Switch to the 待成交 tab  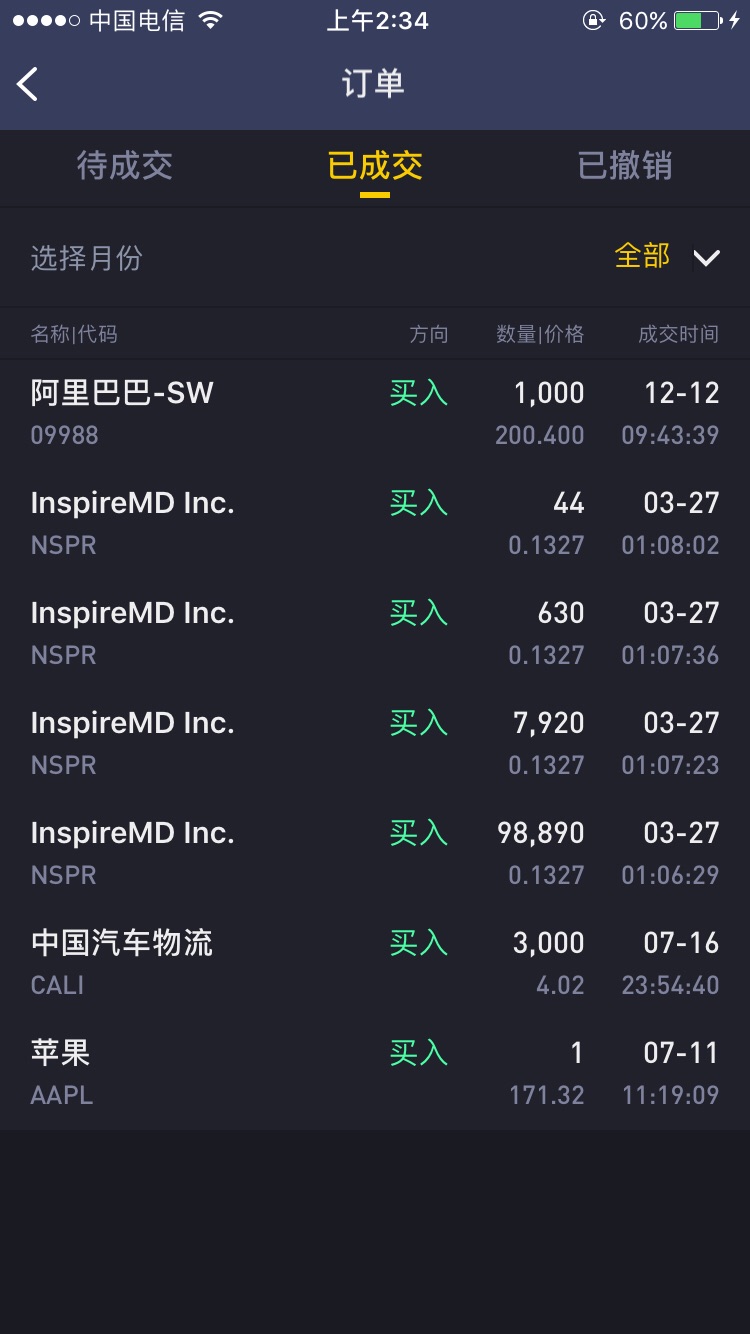coord(125,166)
